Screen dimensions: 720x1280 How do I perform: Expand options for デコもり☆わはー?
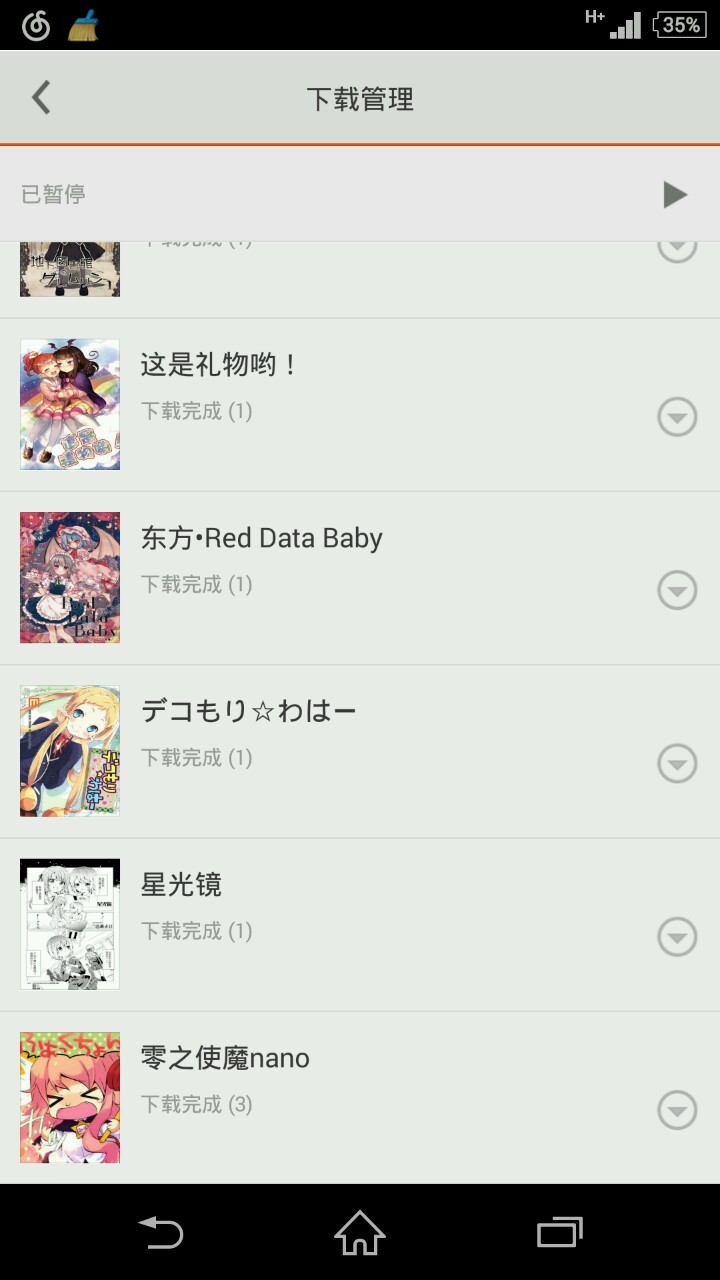677,763
